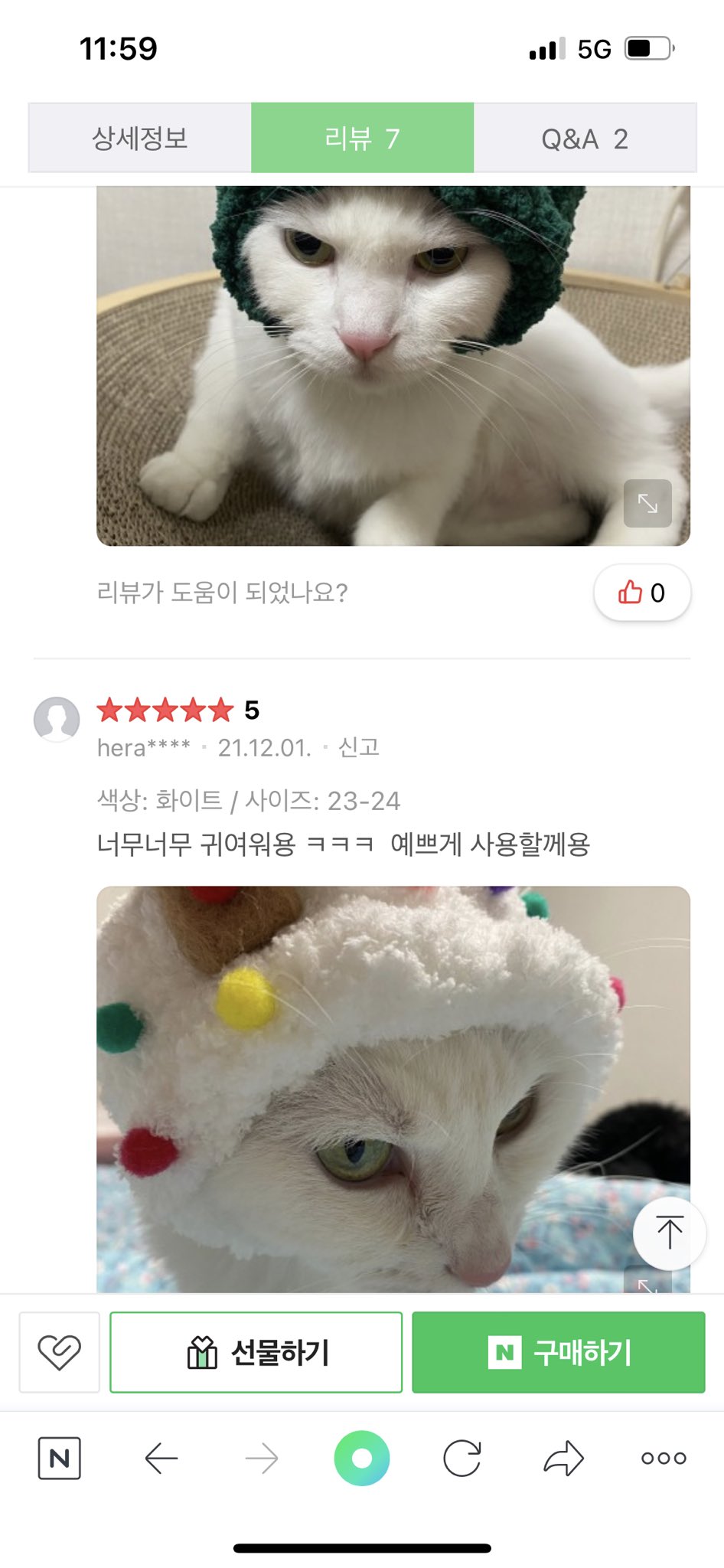Mark the first review as helpful

point(642,593)
